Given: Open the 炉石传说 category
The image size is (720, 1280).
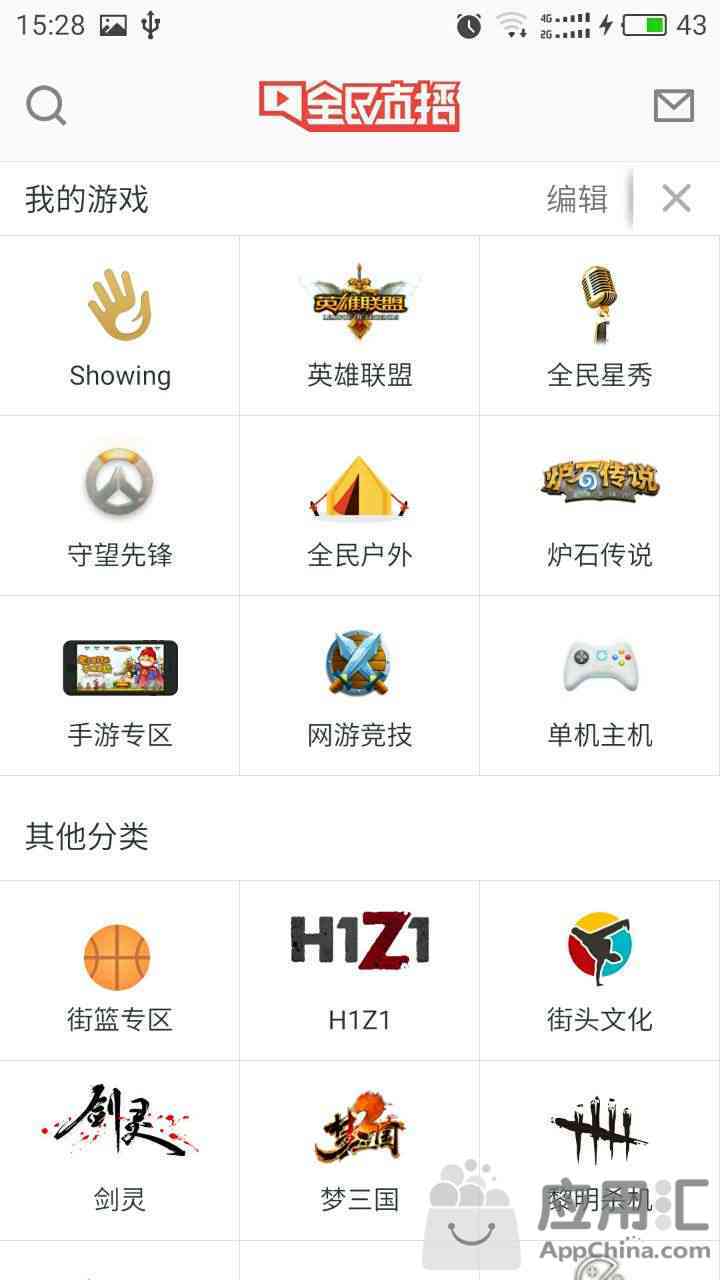Looking at the screenshot, I should pos(600,506).
